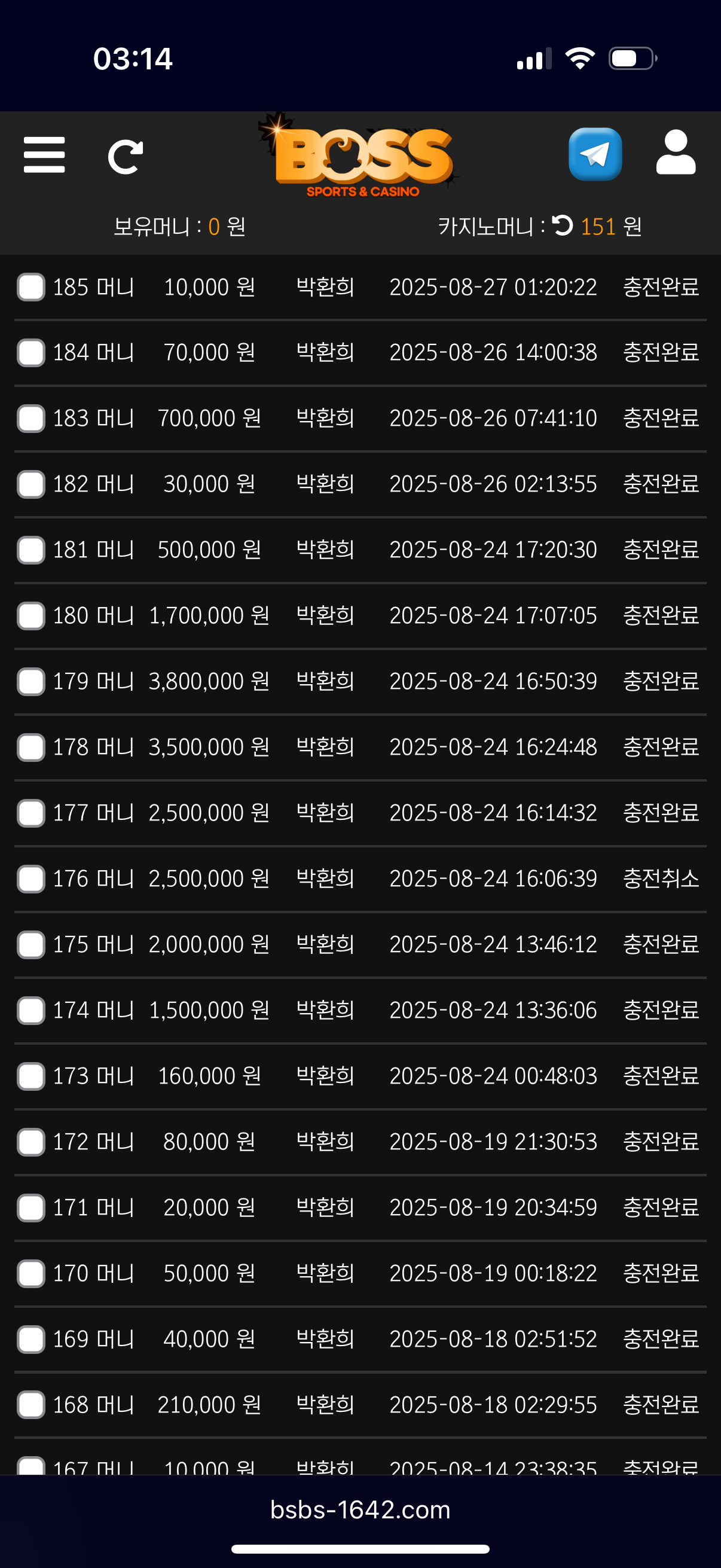
Task: Open the hamburger menu
Action: pyautogui.click(x=44, y=155)
